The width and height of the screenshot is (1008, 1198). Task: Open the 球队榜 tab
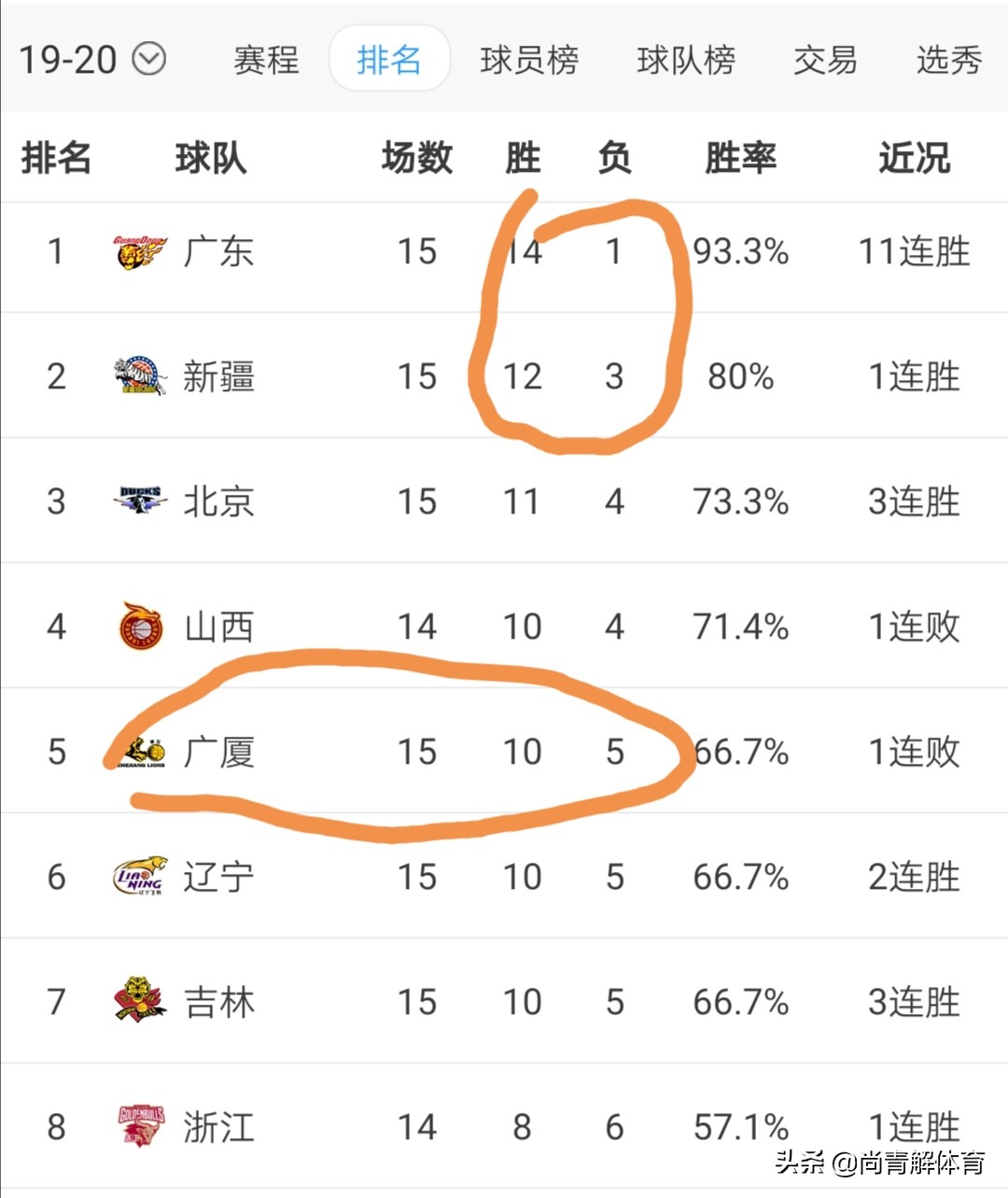pos(686,60)
